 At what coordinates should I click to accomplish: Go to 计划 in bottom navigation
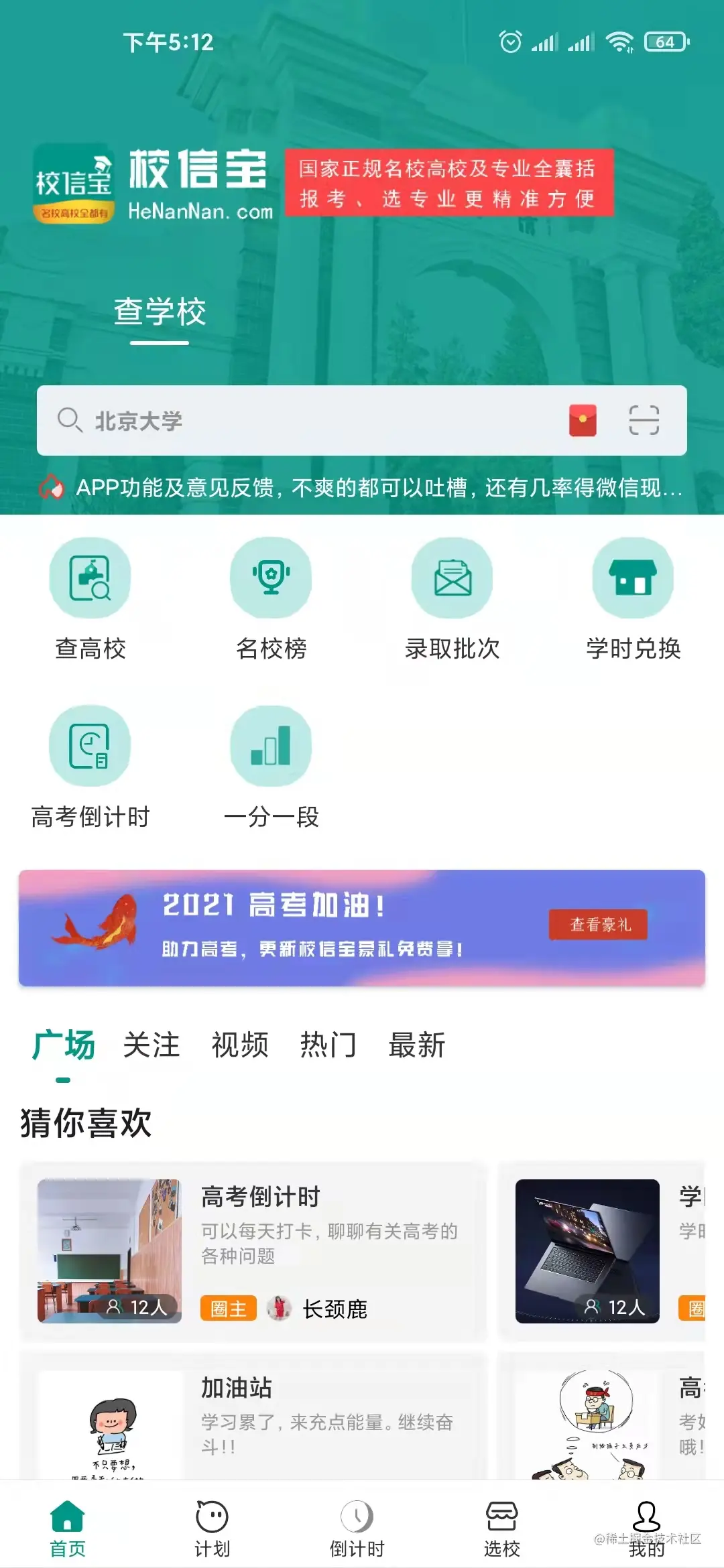click(x=212, y=1529)
